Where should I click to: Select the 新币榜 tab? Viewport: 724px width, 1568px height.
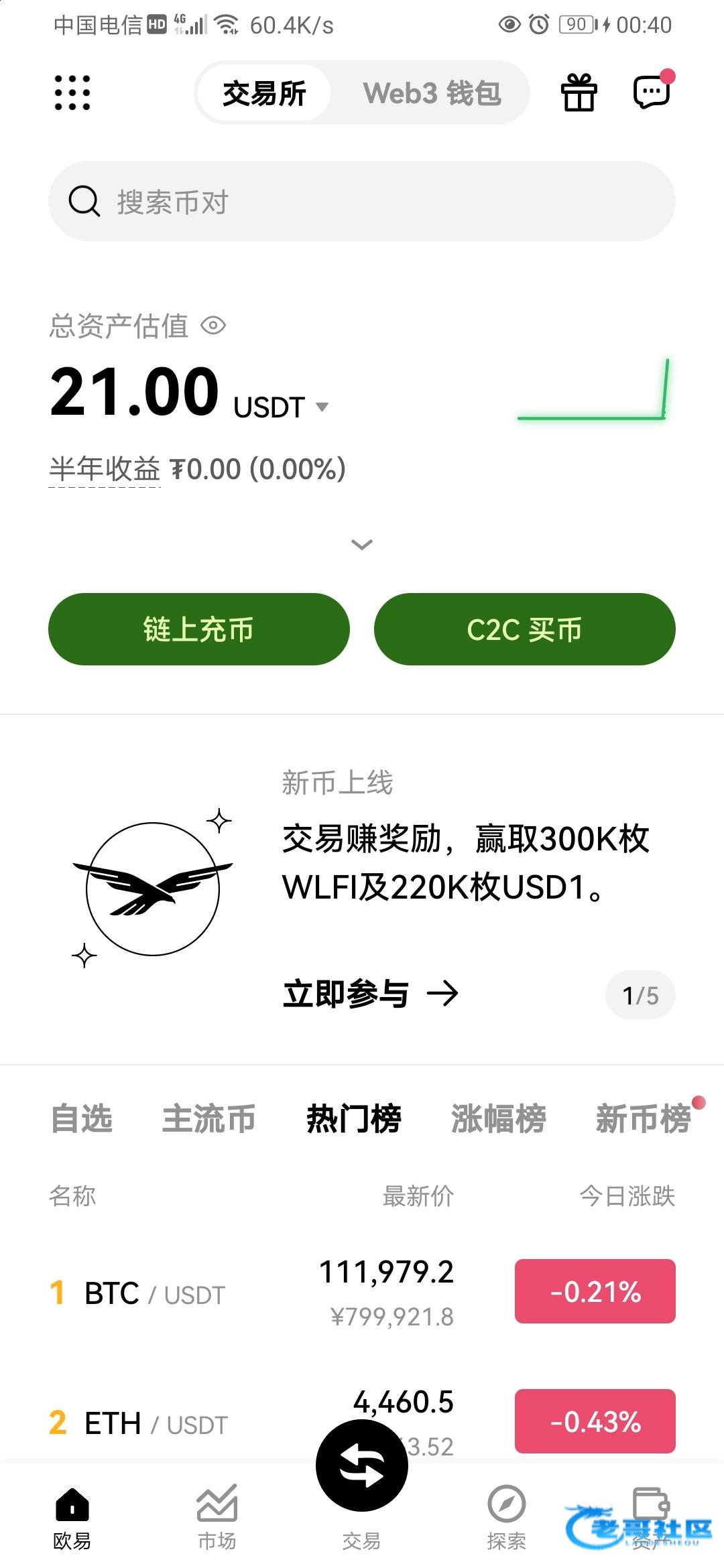click(x=644, y=1118)
